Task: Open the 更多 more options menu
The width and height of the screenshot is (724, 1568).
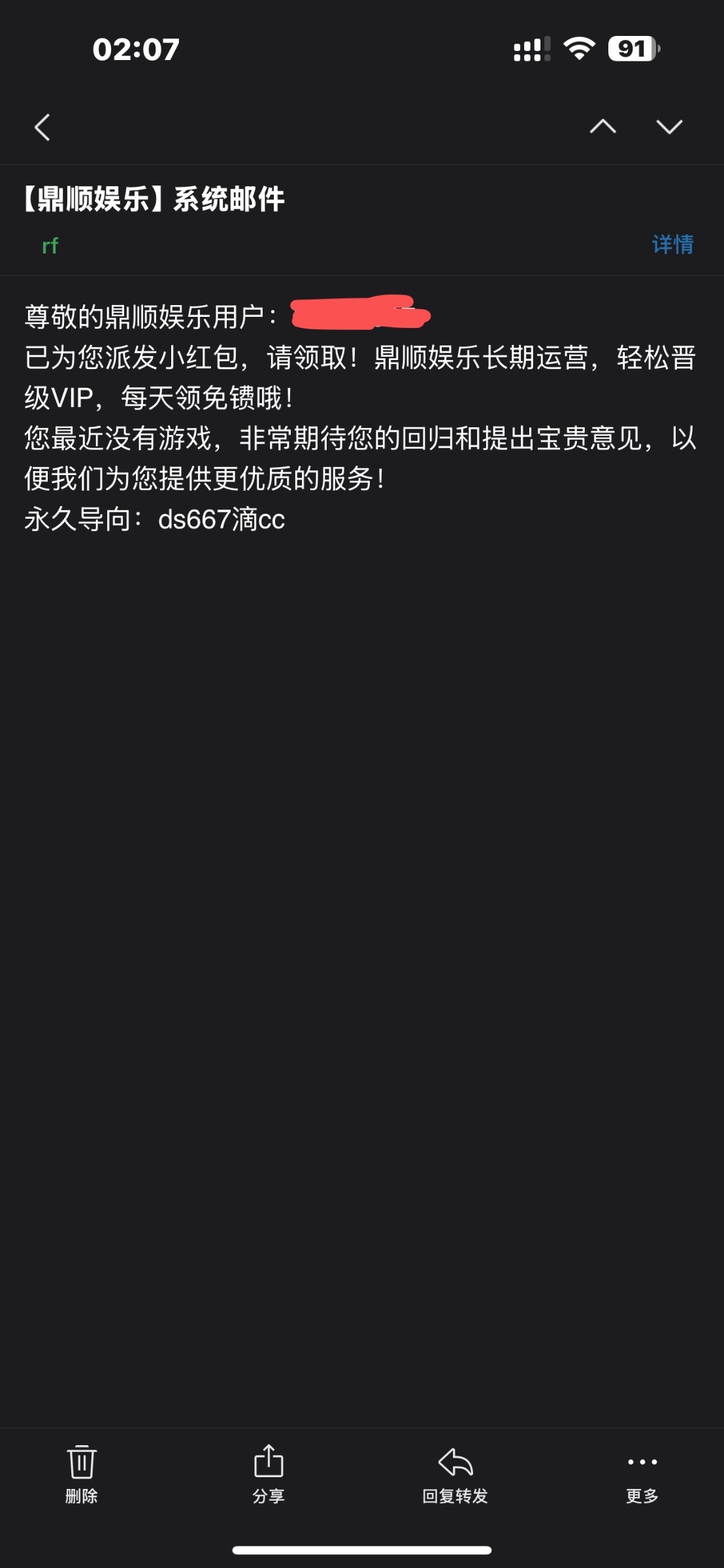Action: 642,1472
